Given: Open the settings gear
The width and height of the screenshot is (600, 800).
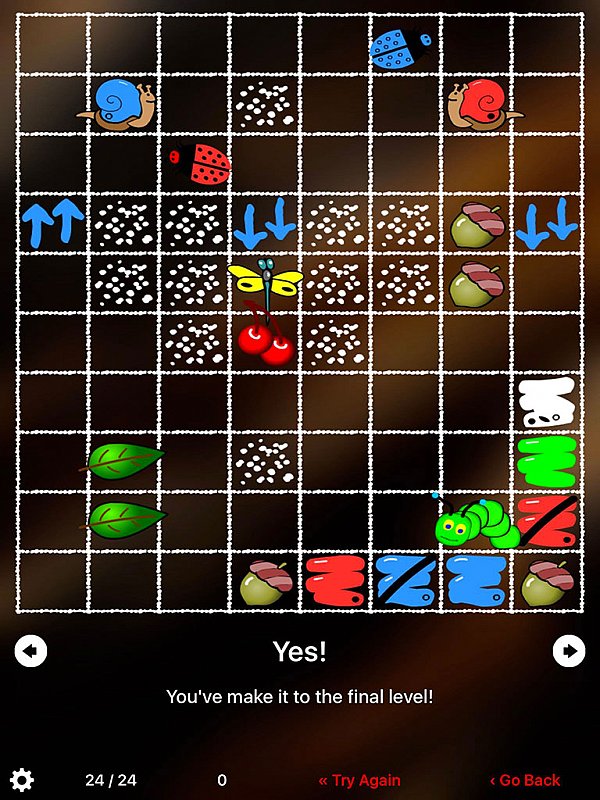Looking at the screenshot, I should pyautogui.click(x=21, y=780).
